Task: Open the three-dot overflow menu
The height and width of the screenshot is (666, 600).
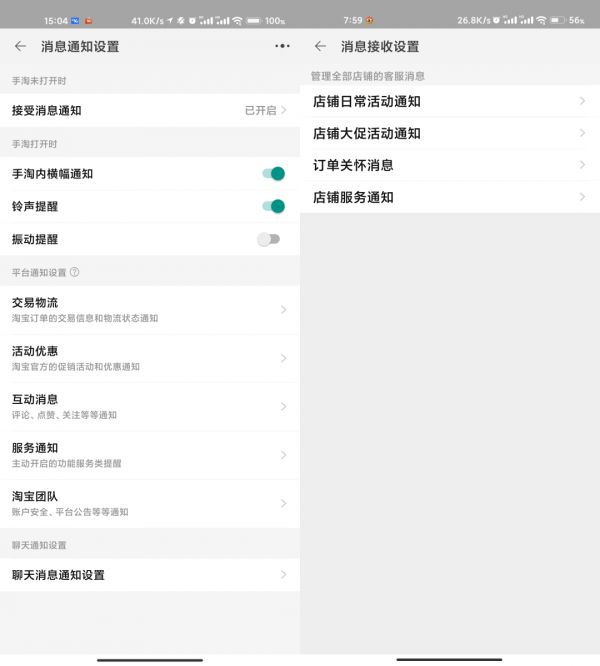Action: tap(282, 46)
